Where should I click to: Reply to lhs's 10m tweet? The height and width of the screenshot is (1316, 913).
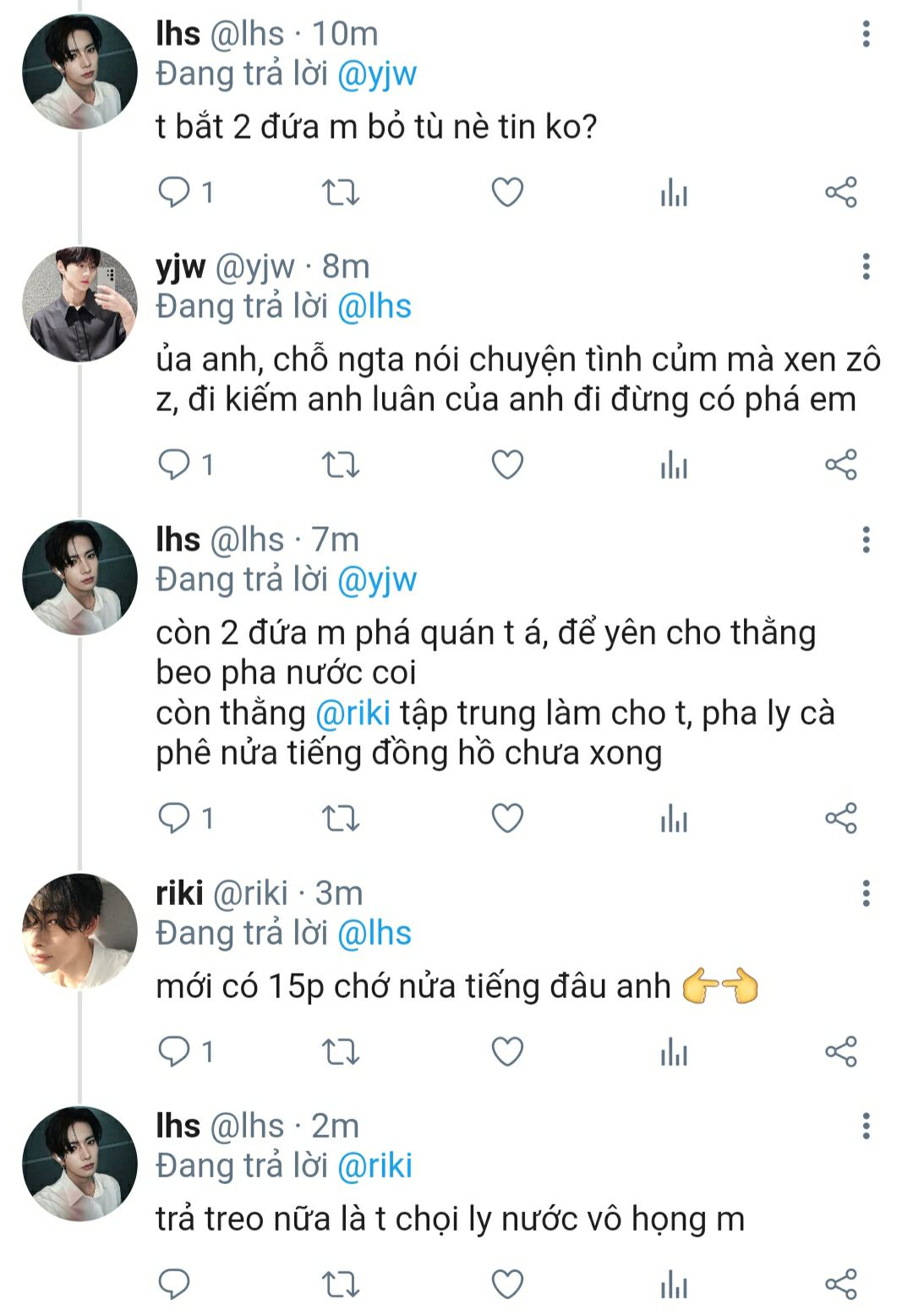point(174,193)
